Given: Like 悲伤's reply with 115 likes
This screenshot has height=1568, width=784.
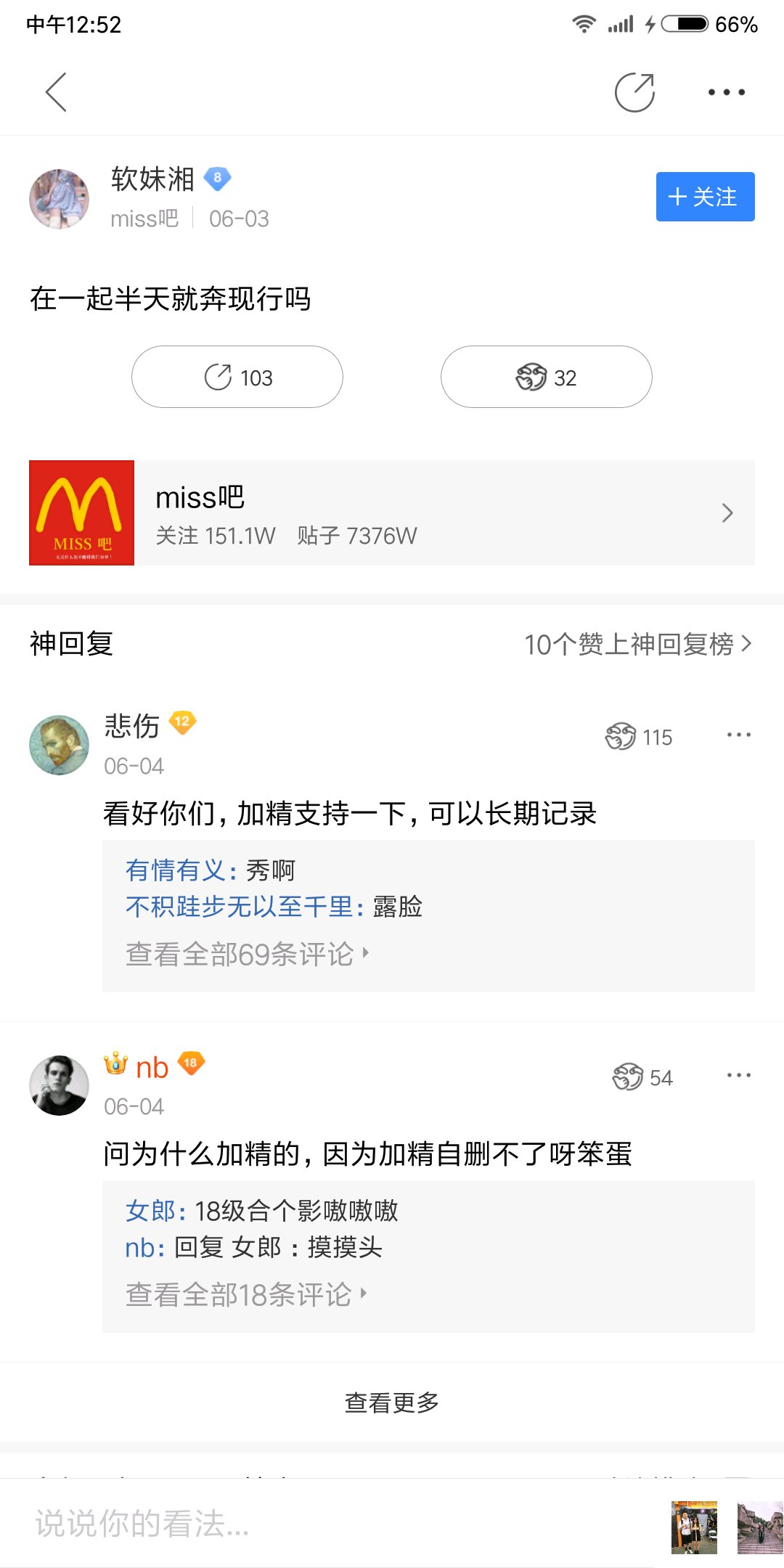Looking at the screenshot, I should [x=639, y=737].
